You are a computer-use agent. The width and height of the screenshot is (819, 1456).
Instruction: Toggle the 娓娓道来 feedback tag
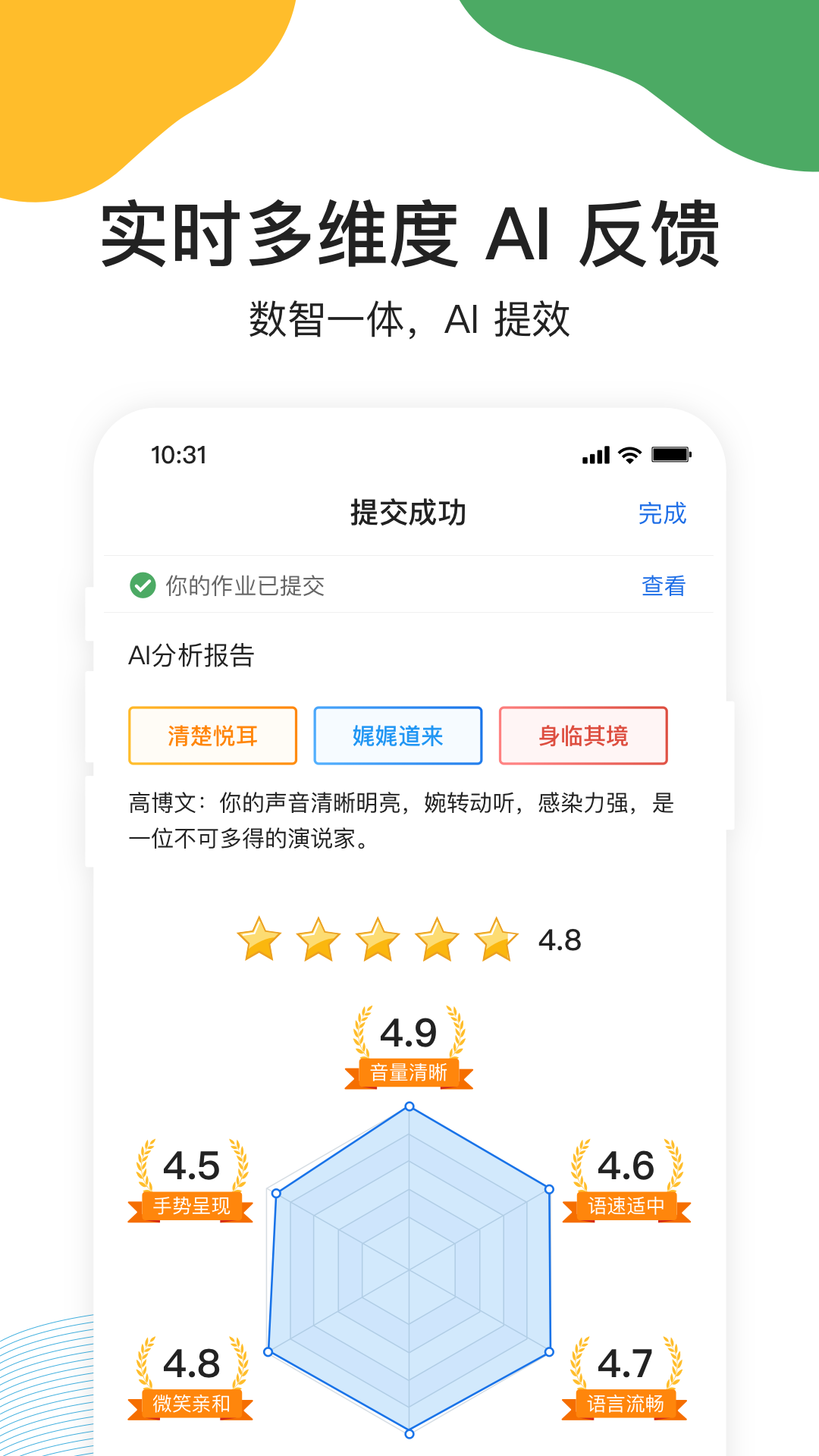pyautogui.click(x=397, y=735)
